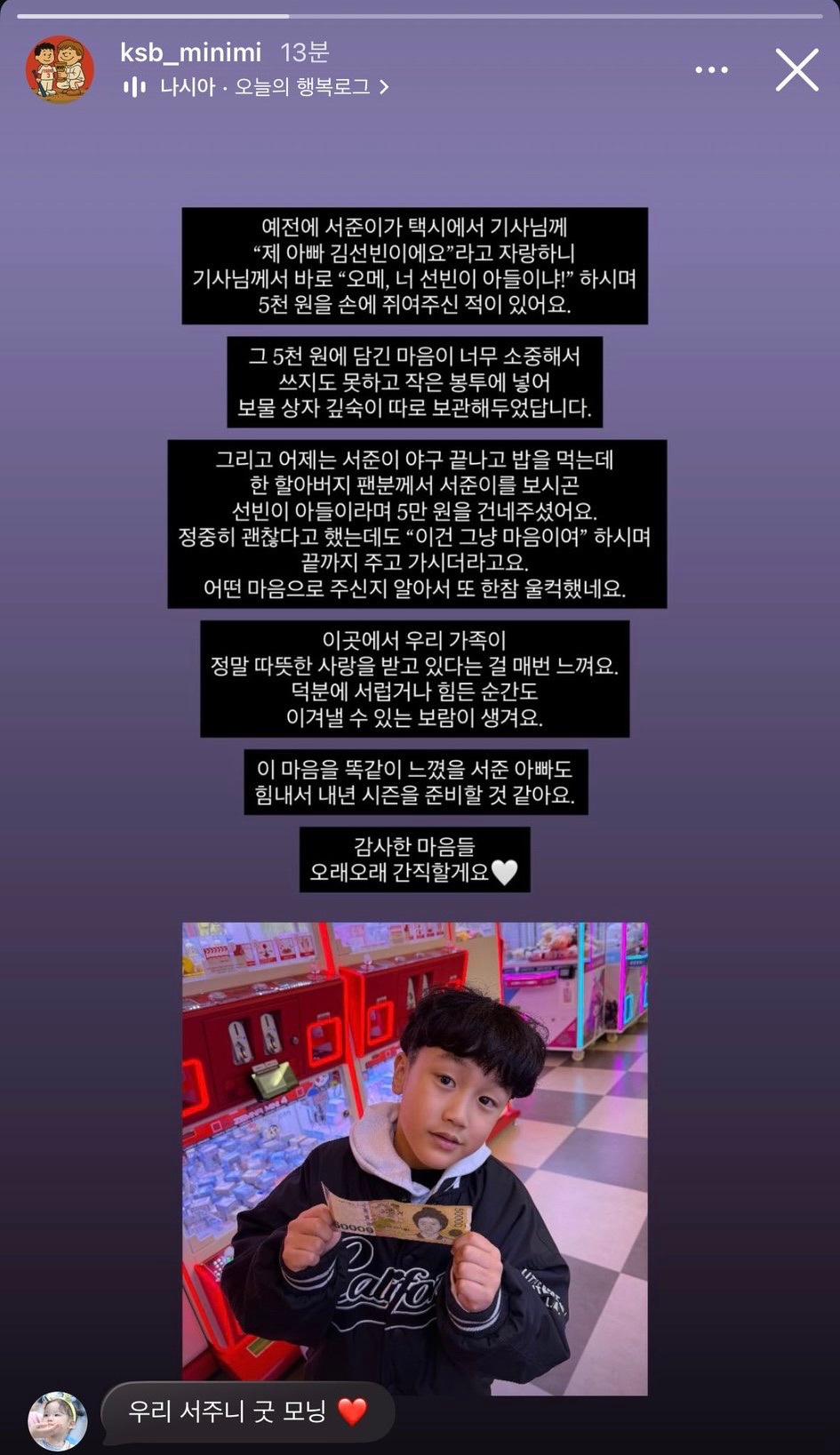The height and width of the screenshot is (1455, 840).
Task: Close the story viewer
Action: point(796,70)
